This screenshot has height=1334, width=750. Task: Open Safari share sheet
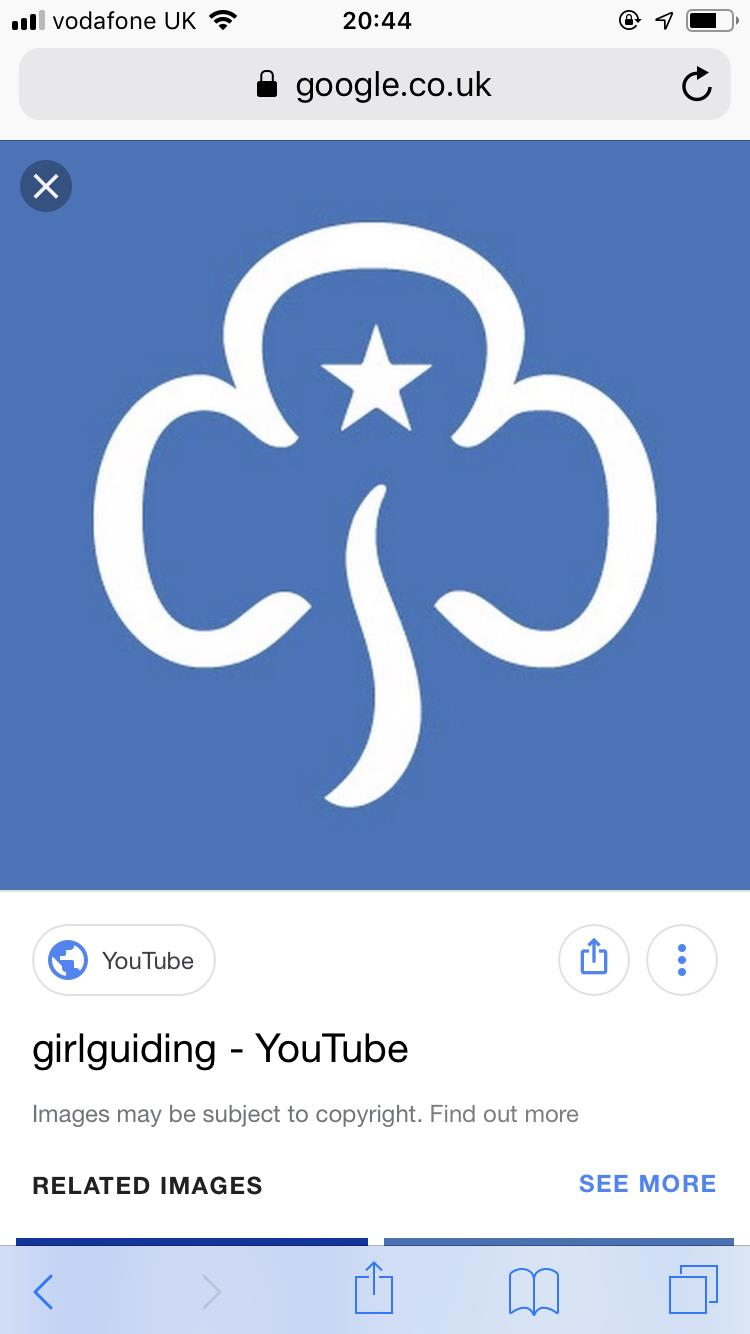(375, 1289)
